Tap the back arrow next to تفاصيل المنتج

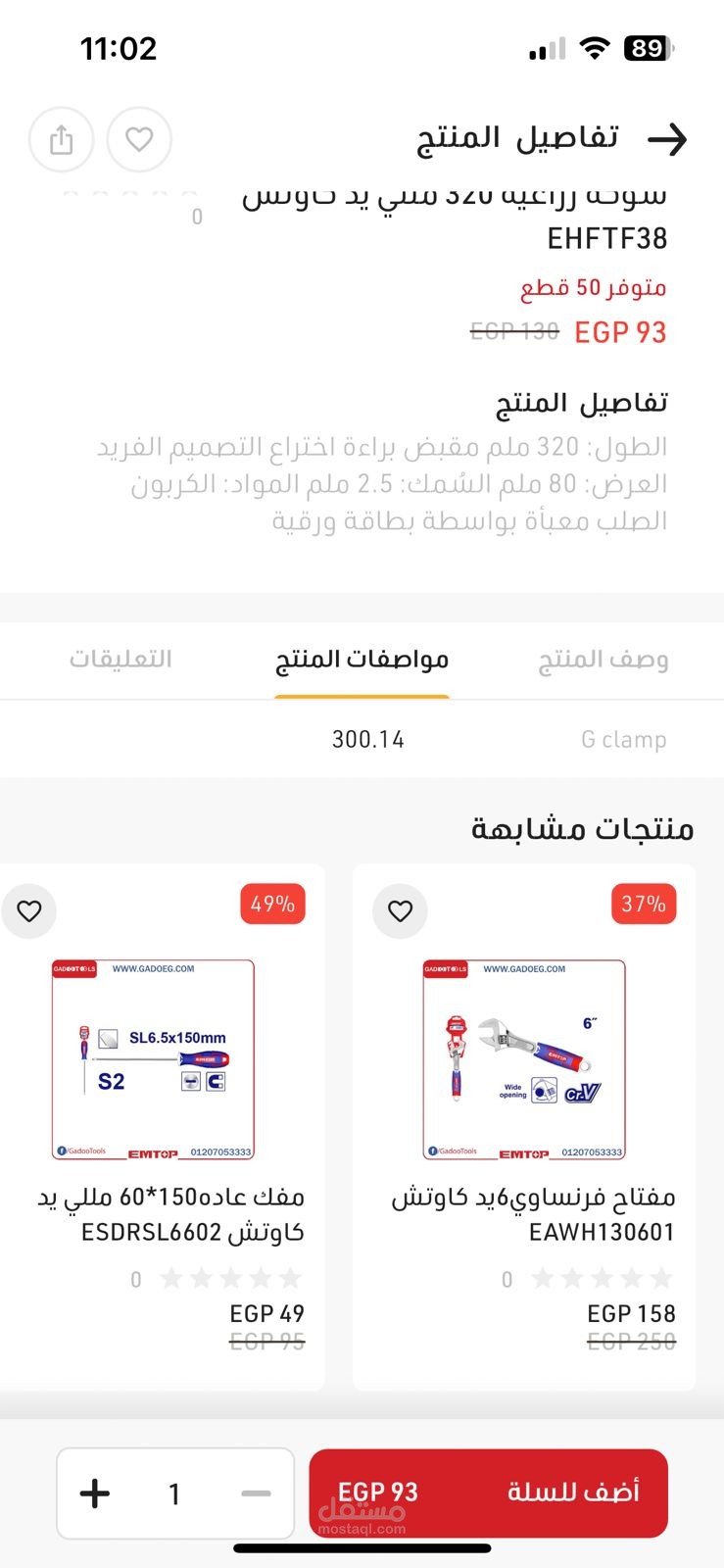[672, 138]
